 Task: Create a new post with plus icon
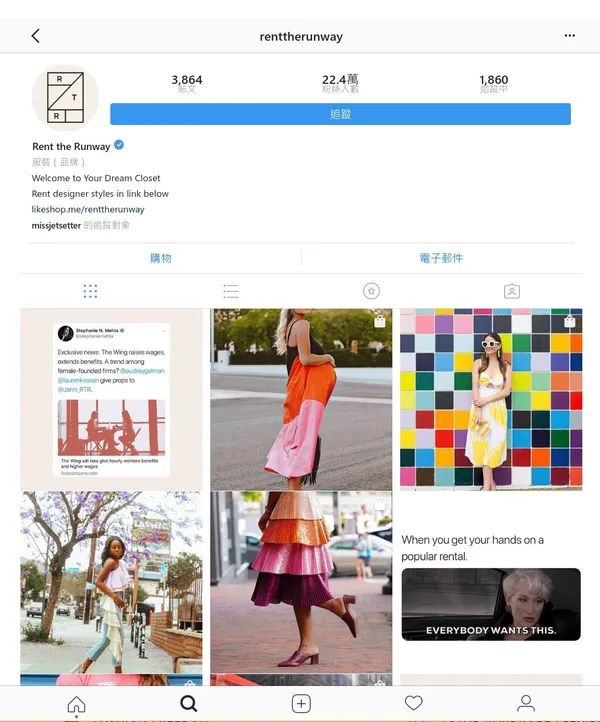click(301, 704)
